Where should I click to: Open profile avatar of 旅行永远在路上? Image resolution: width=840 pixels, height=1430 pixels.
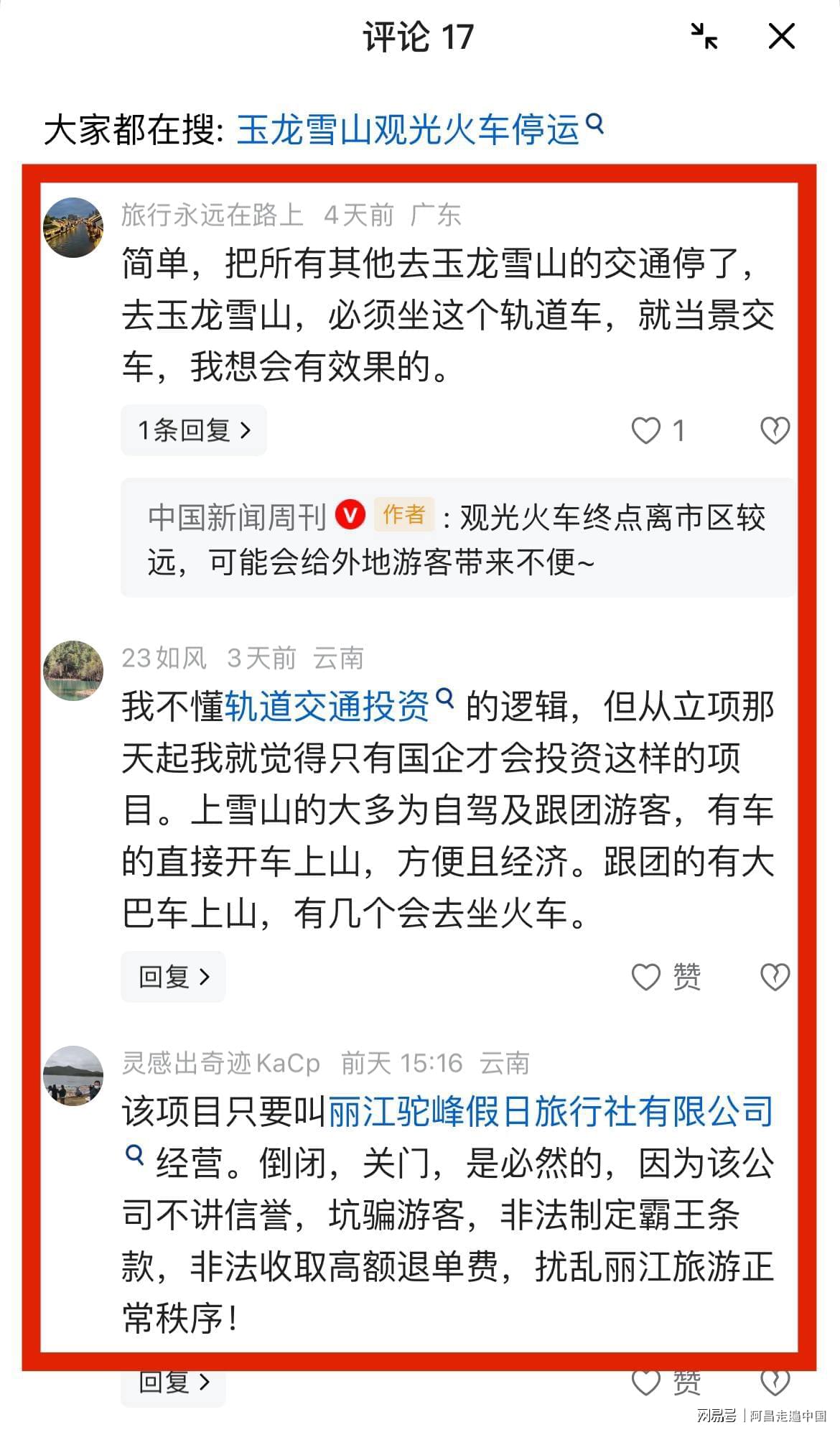coord(73,227)
